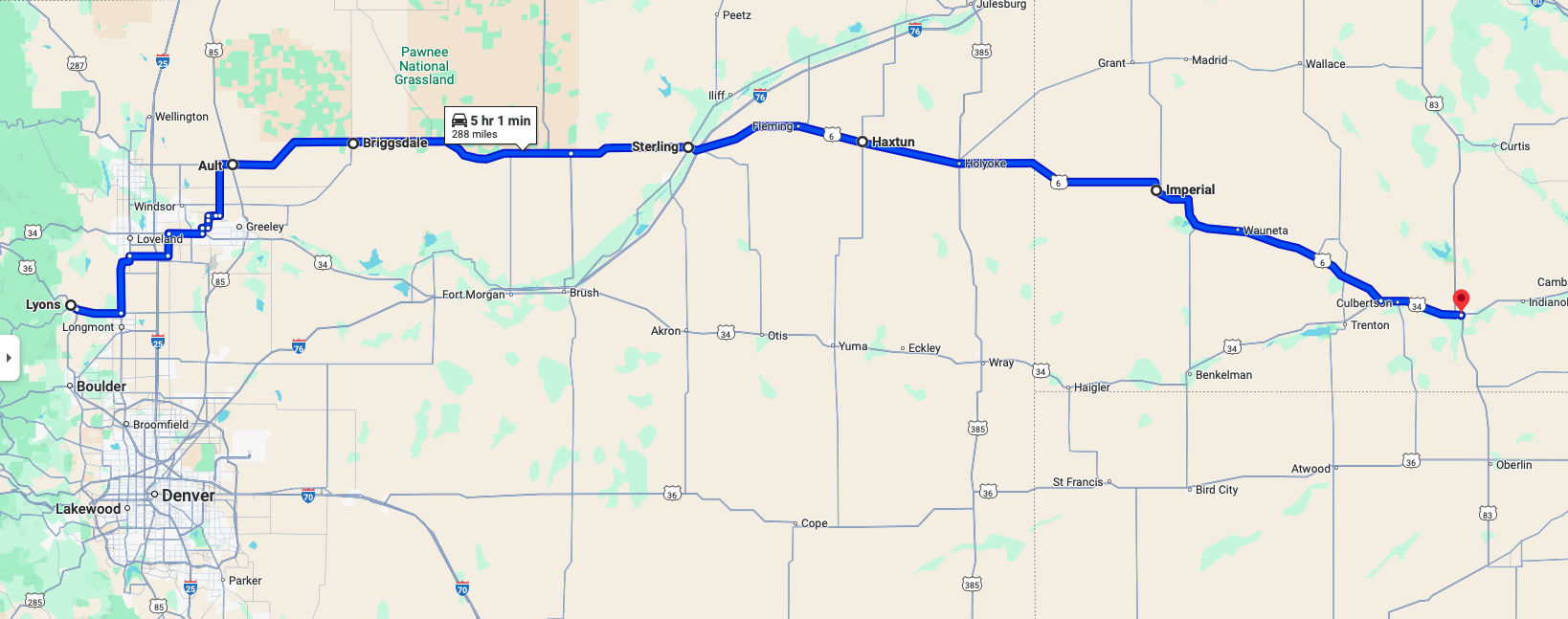Tap the Imperial waypoint circle on route
Viewport: 1568px width, 619px height.
pyautogui.click(x=1156, y=190)
